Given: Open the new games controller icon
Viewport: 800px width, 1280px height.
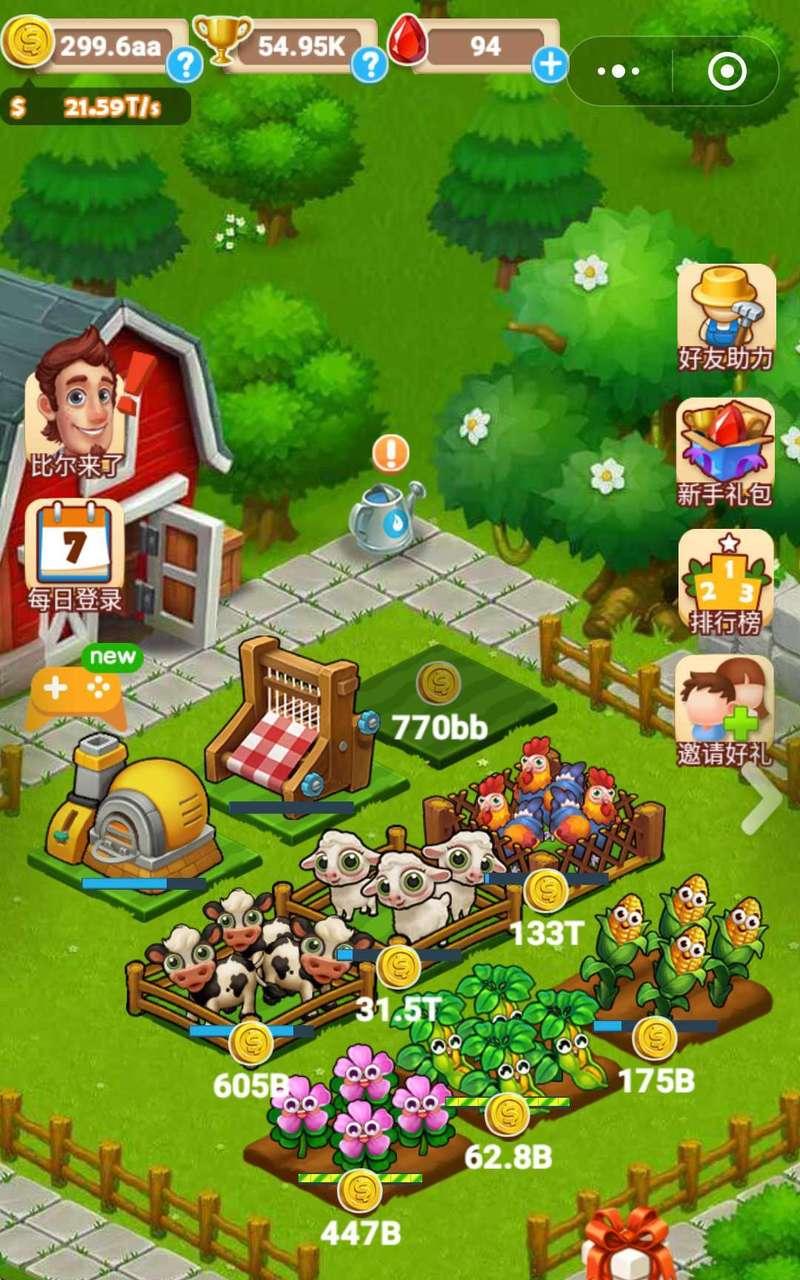Looking at the screenshot, I should point(76,690).
